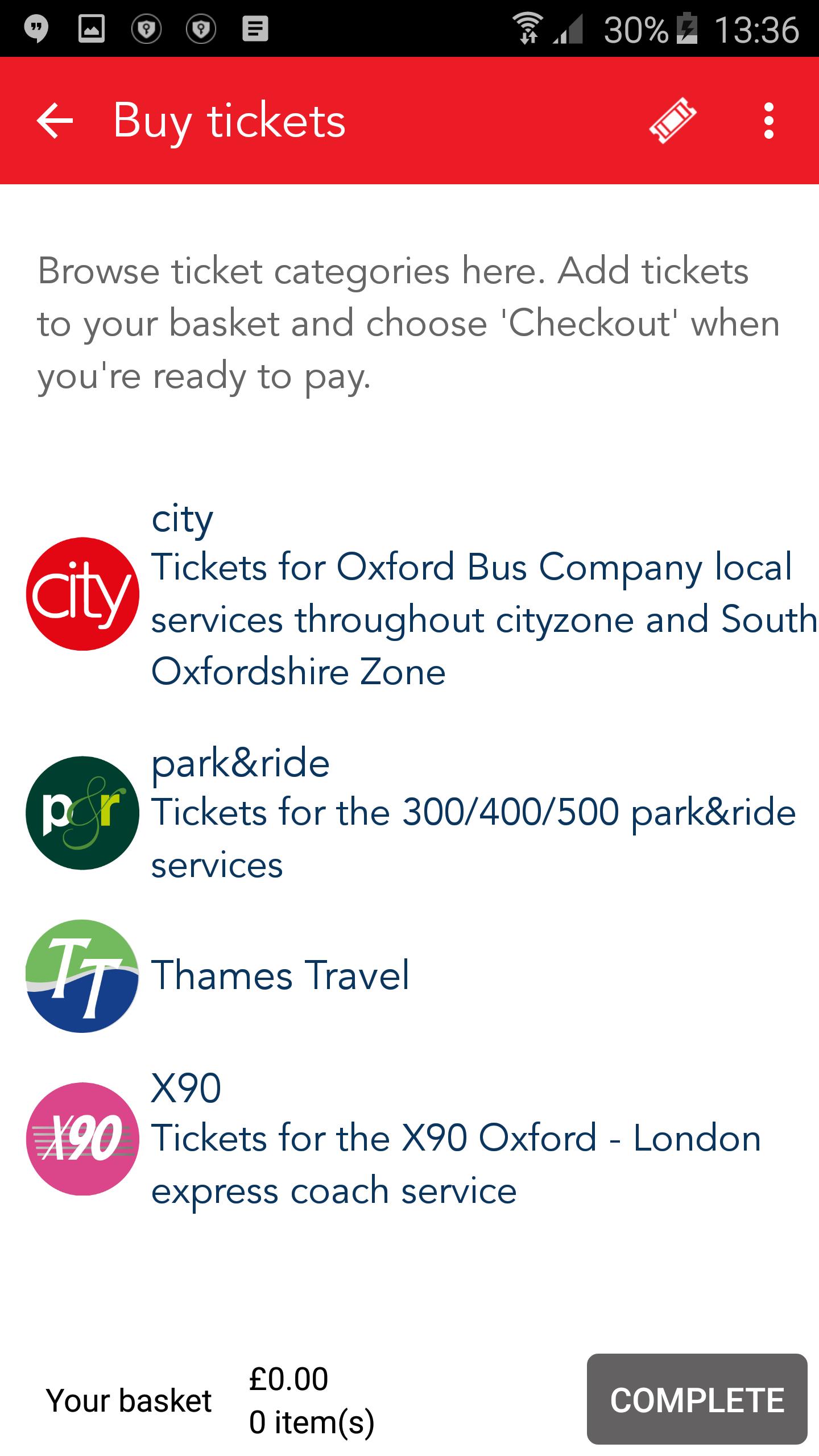Open the tickets icon in the app bar

tap(673, 121)
